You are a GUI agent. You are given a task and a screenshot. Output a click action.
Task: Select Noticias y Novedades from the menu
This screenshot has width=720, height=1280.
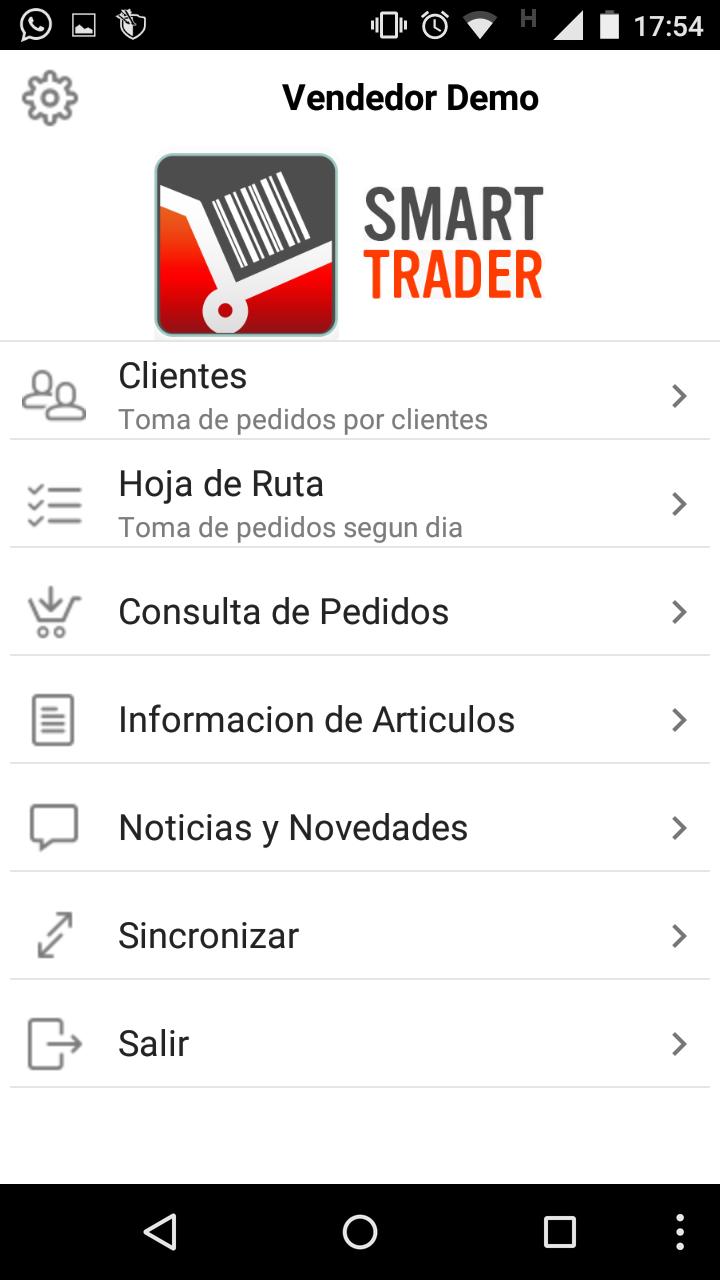coord(293,827)
